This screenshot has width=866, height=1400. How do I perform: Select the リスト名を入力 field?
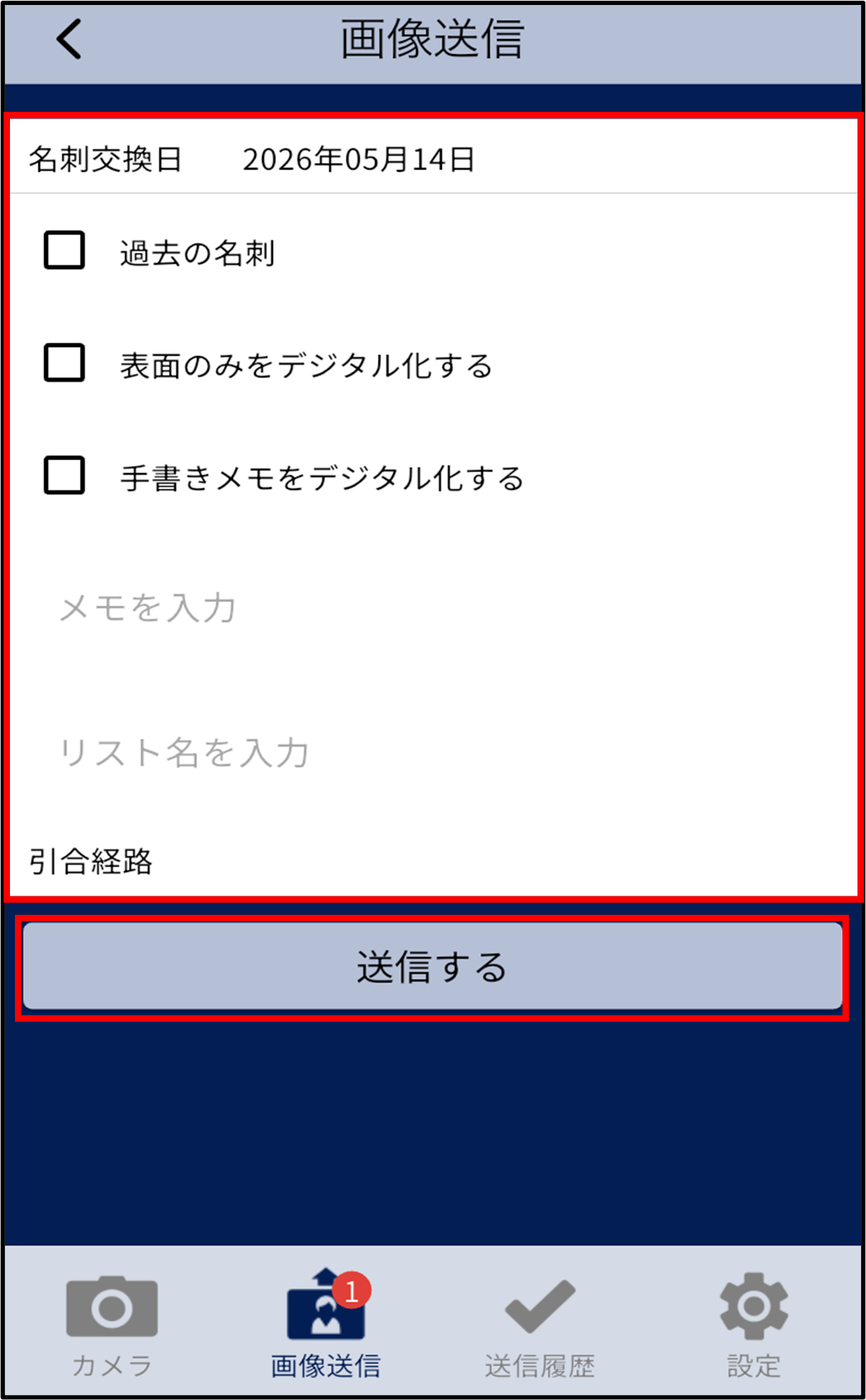click(433, 752)
